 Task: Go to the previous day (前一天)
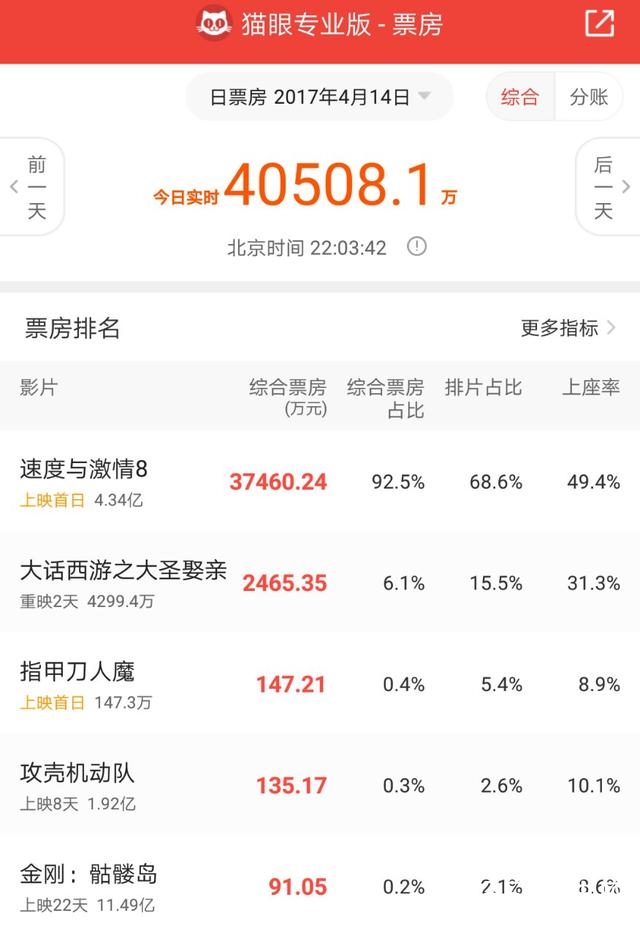tap(30, 187)
